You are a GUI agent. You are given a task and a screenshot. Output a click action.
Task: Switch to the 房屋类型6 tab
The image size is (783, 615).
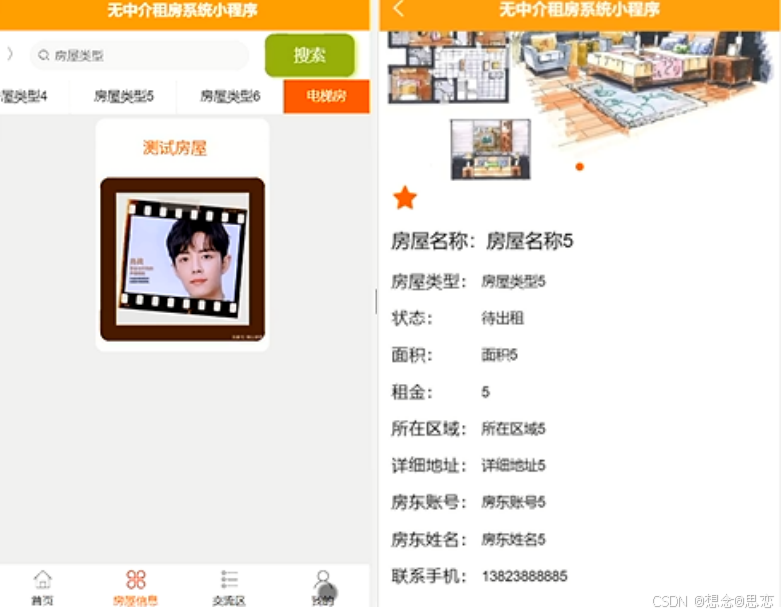[x=230, y=97]
